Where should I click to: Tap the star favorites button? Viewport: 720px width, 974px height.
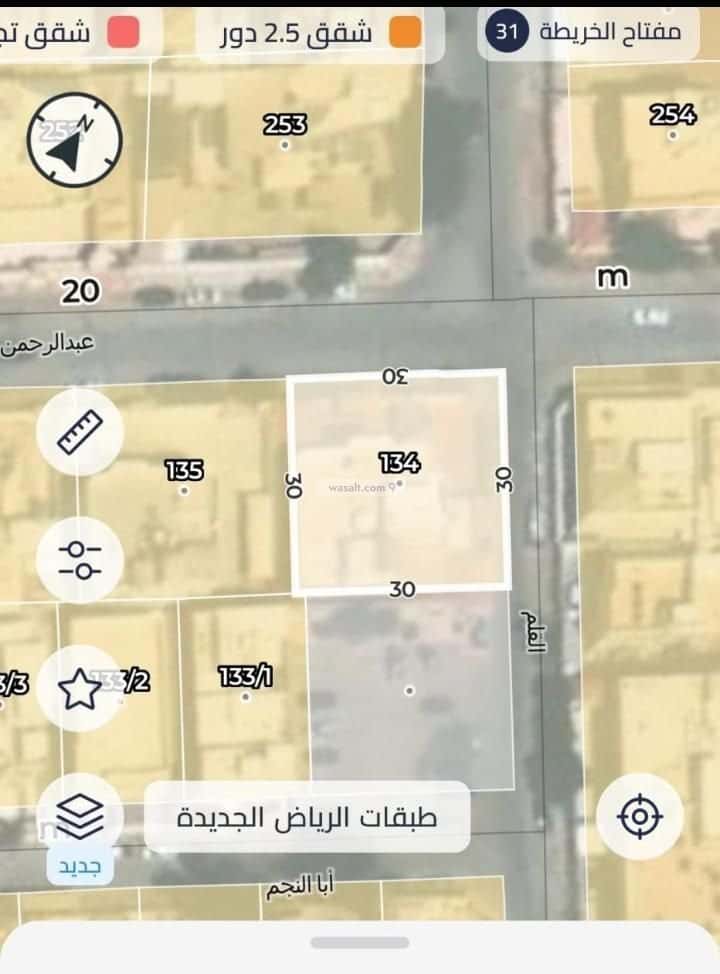[x=80, y=689]
